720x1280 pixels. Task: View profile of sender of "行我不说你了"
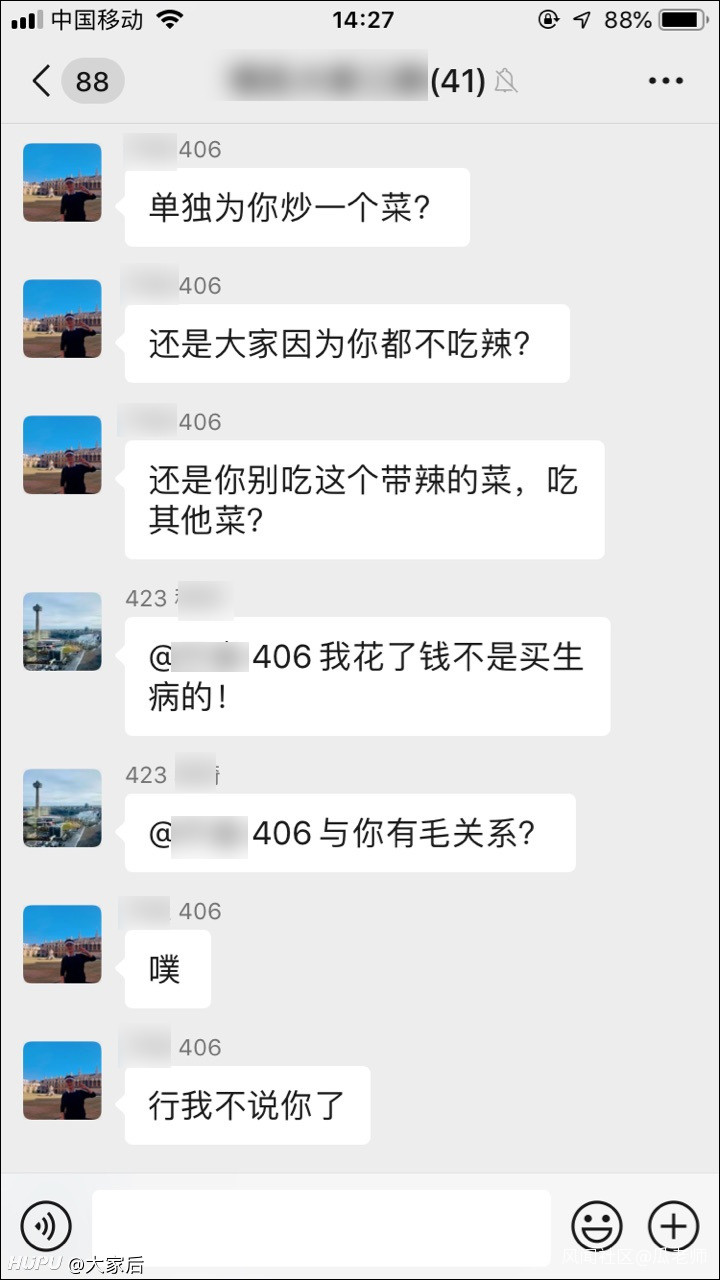(x=62, y=1080)
